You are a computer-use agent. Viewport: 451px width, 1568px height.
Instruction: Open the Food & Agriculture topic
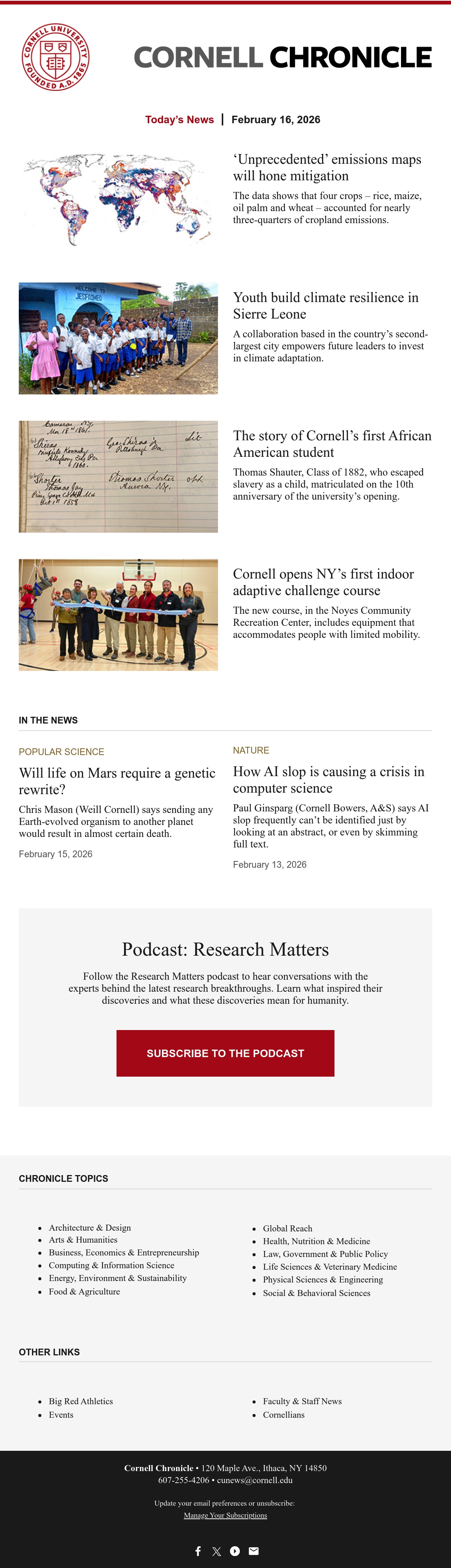84,1291
